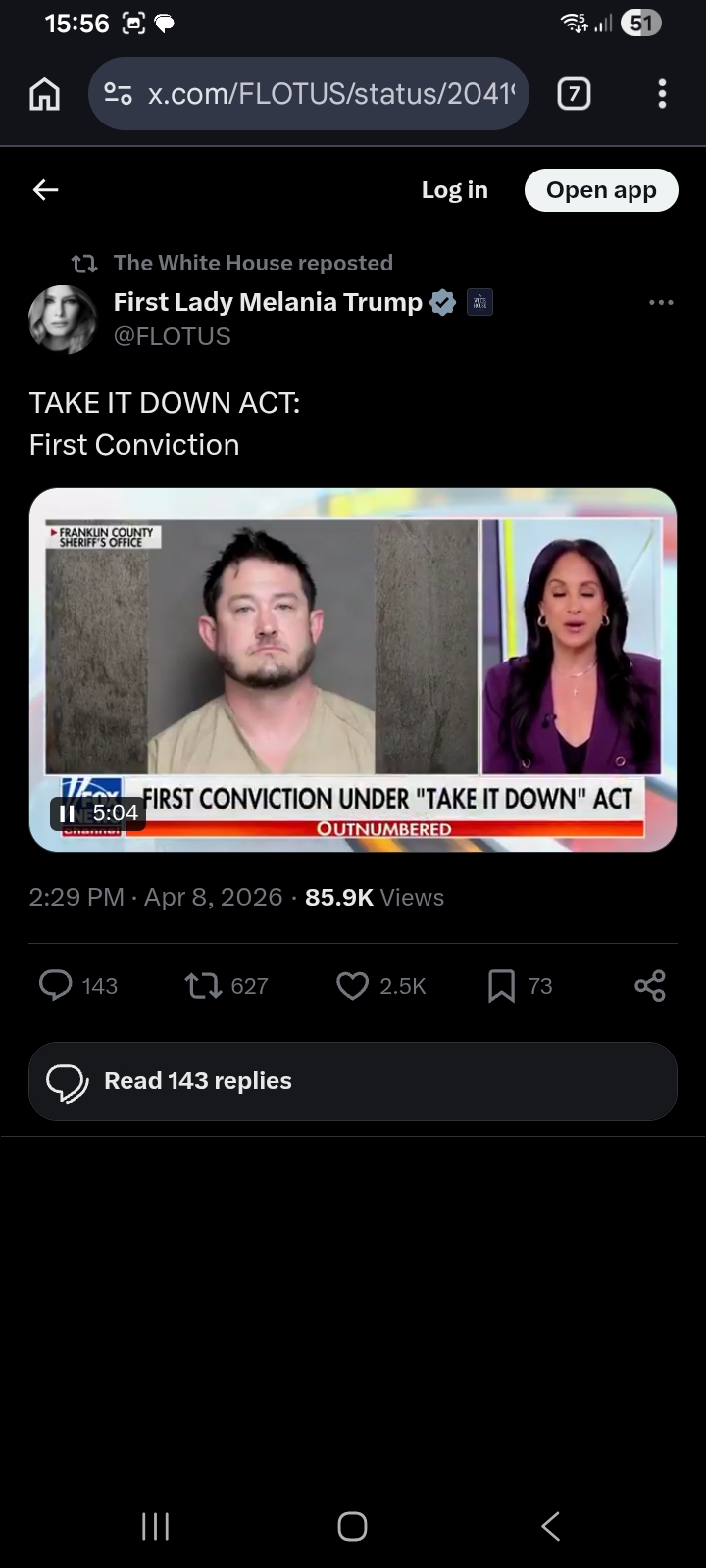
Task: Reply using the comment icon showing 143
Action: coord(57,985)
